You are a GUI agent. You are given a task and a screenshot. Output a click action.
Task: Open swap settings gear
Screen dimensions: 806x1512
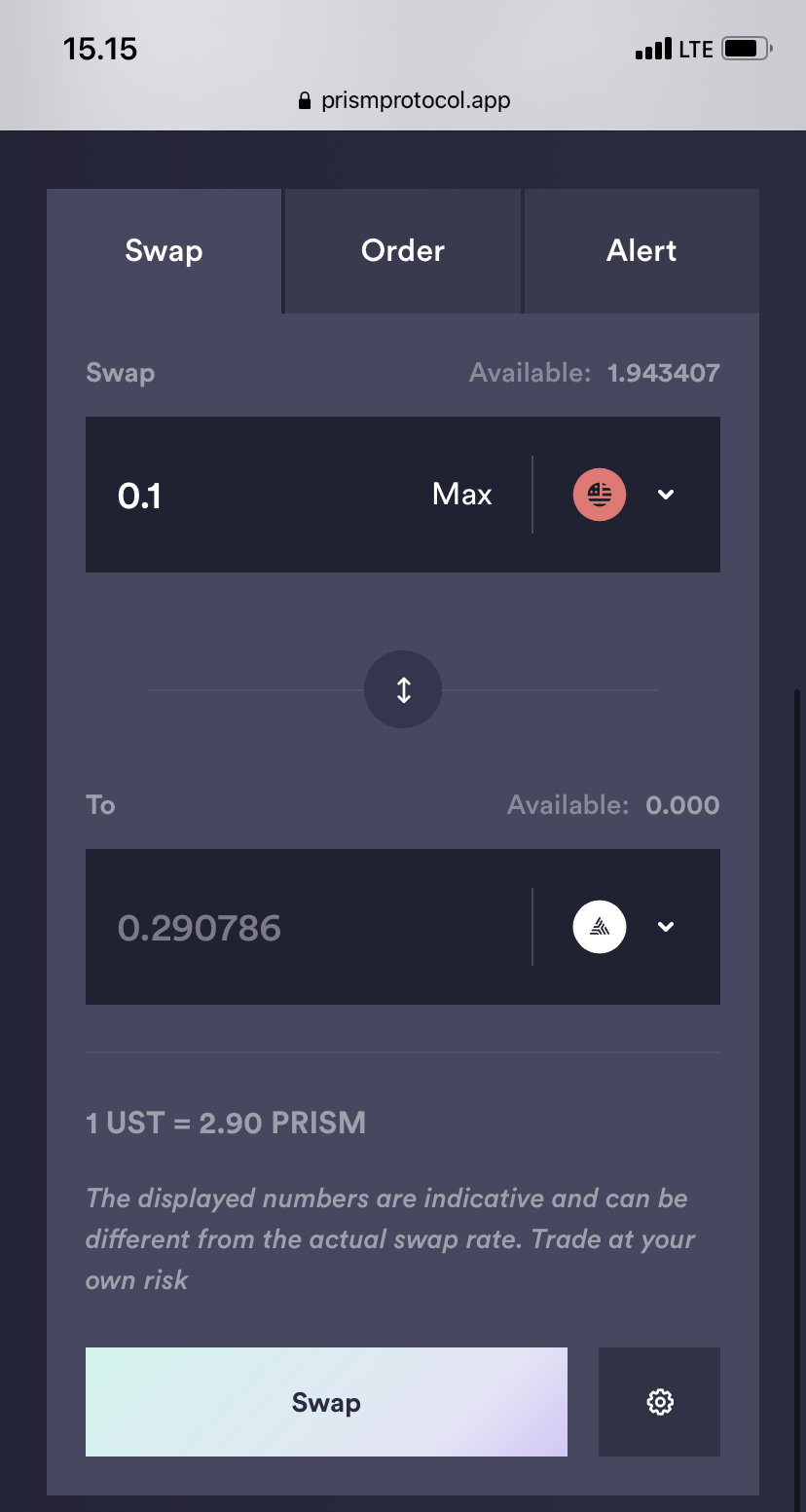click(660, 1402)
